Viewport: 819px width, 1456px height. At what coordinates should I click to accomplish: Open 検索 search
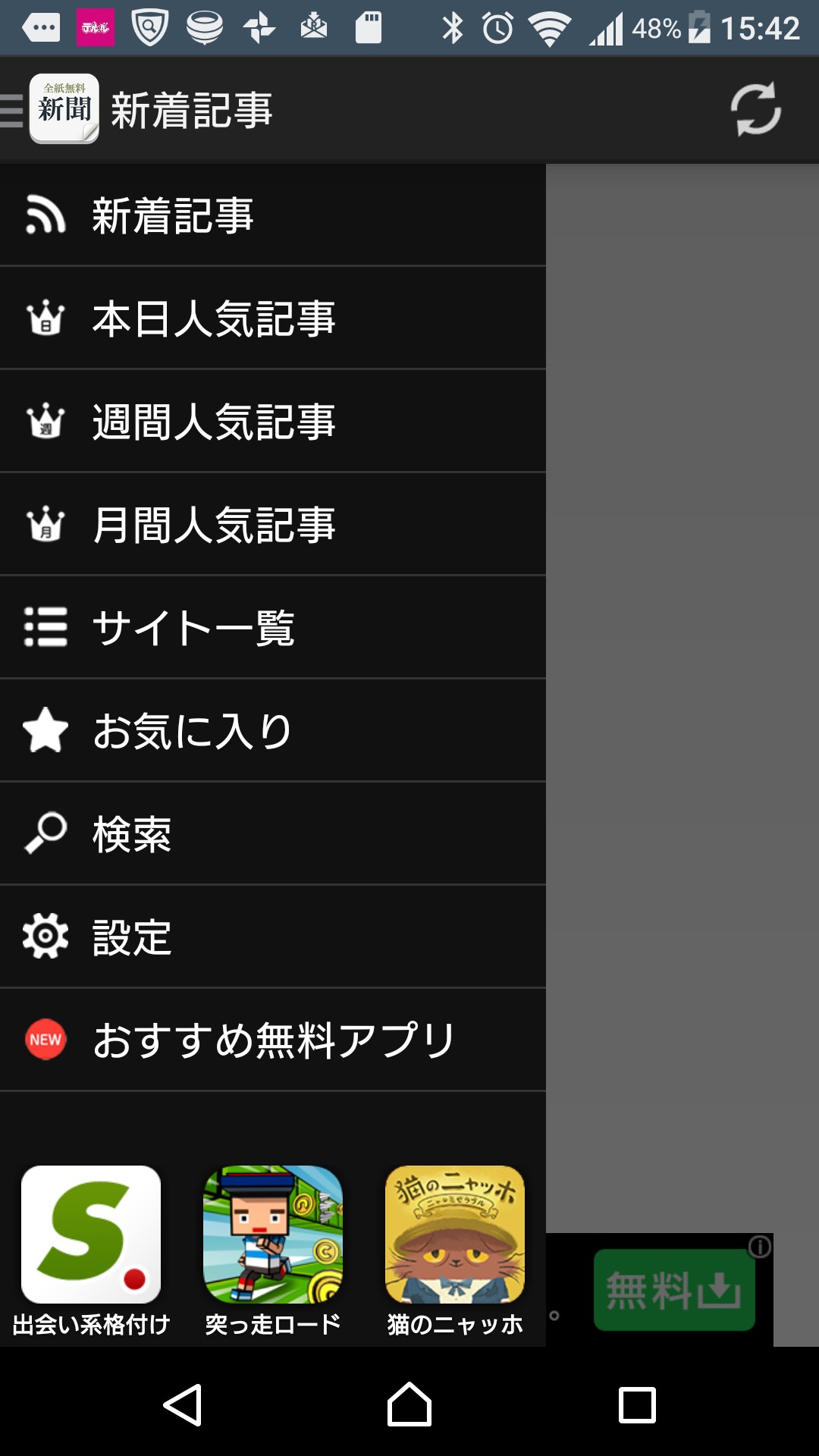coord(273,834)
